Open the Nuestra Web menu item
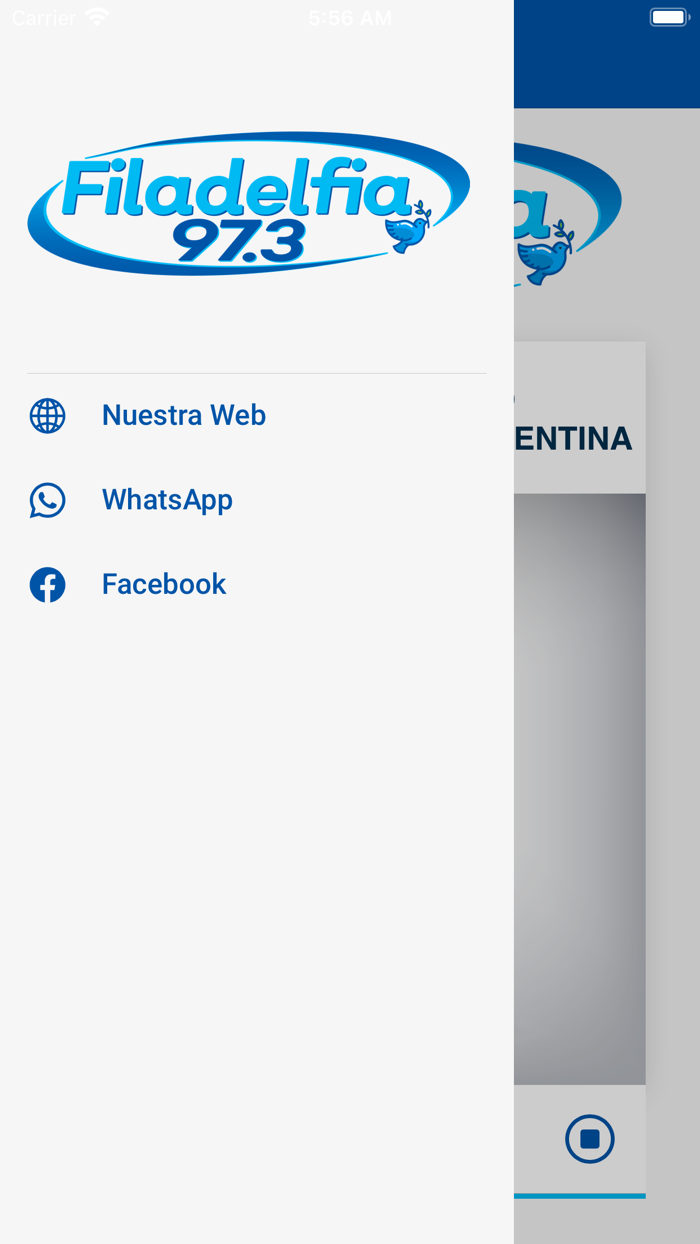The height and width of the screenshot is (1244, 700). 183,415
